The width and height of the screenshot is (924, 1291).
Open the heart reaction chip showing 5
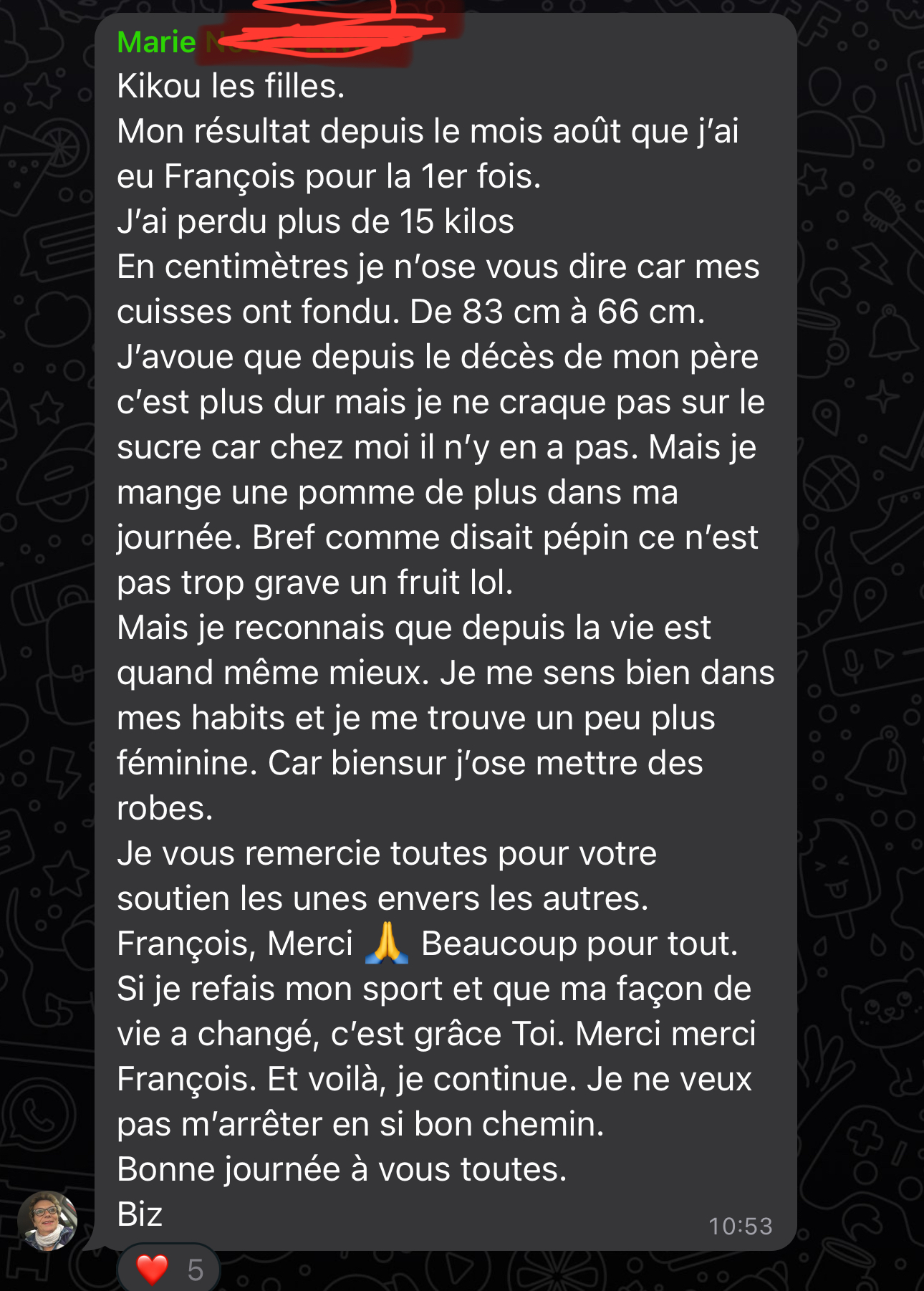(x=169, y=1269)
